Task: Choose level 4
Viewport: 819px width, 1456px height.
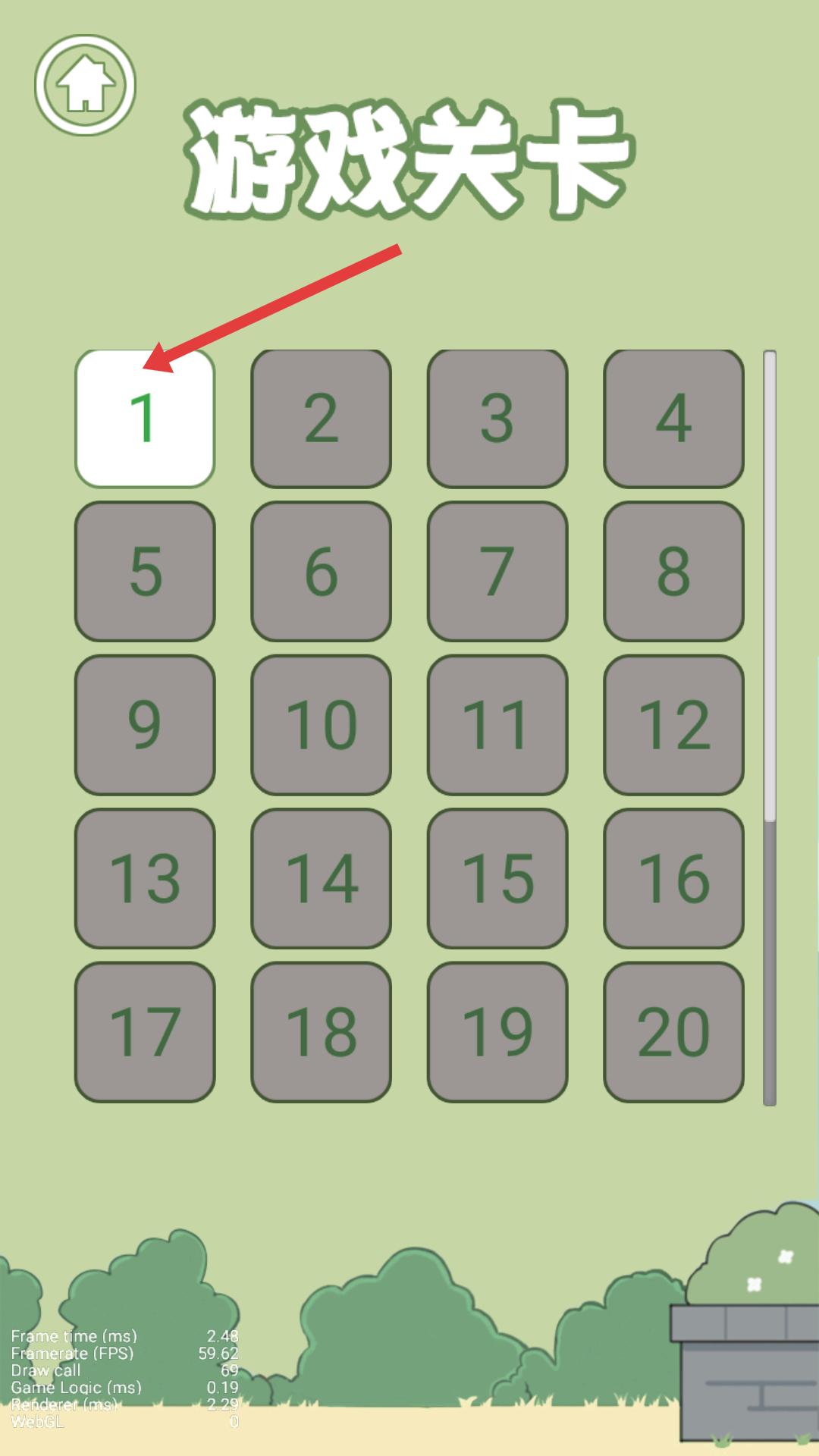Action: pyautogui.click(x=673, y=419)
